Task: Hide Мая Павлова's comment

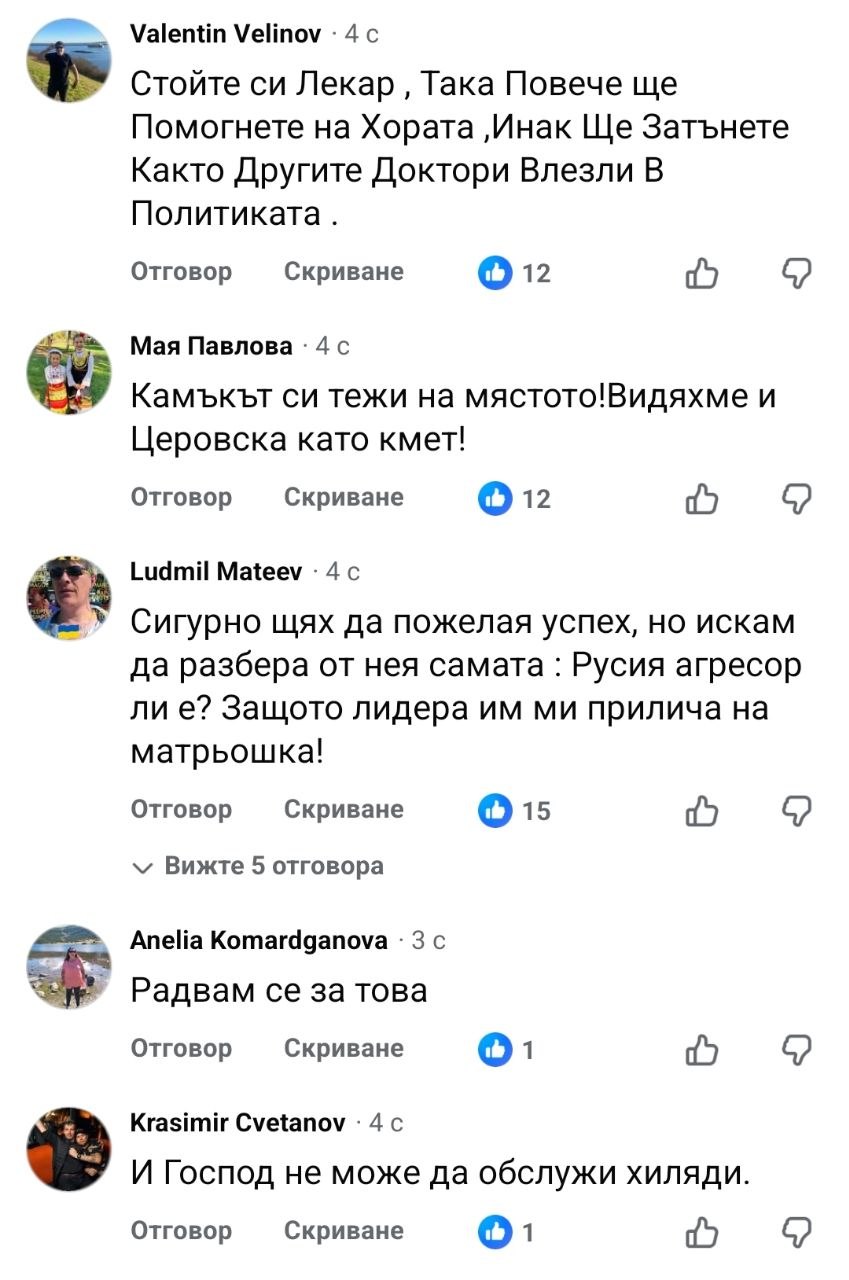Action: click(x=344, y=497)
